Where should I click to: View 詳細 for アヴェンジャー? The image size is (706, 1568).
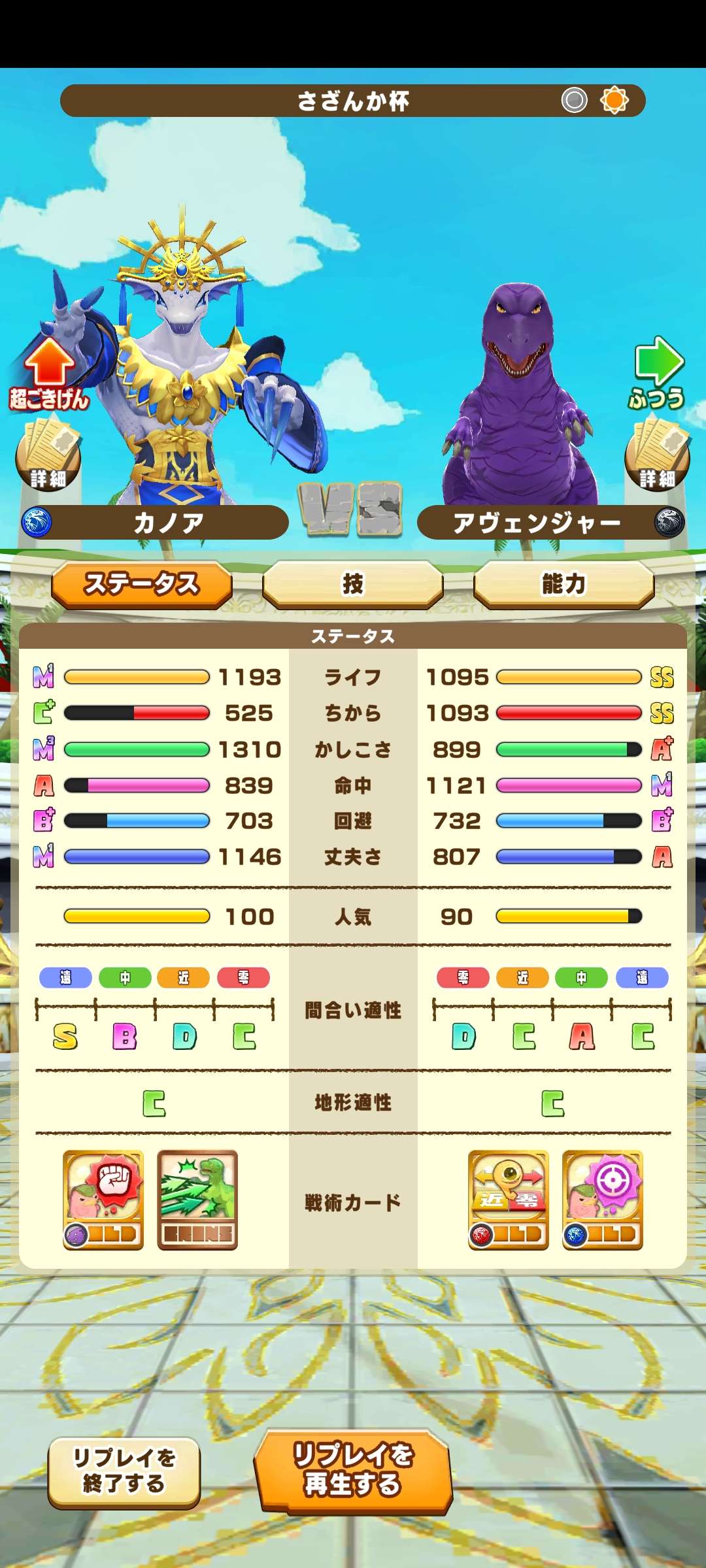657,455
